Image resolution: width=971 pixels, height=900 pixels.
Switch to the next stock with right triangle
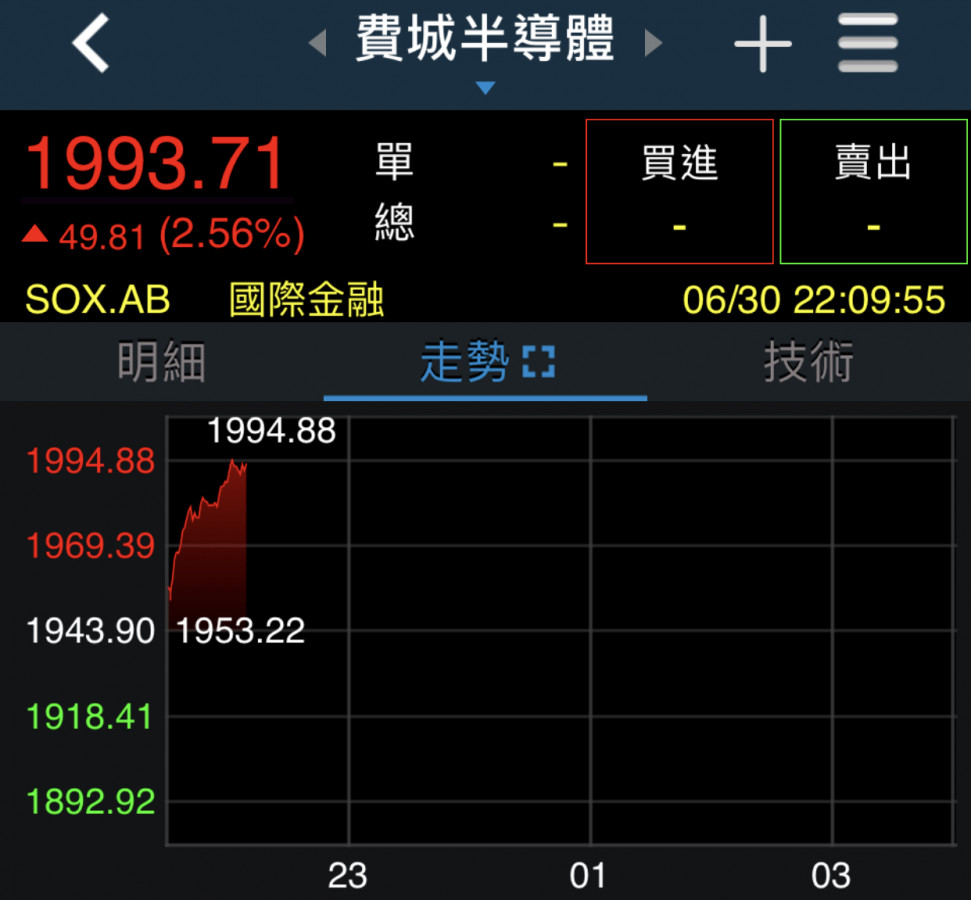pos(653,43)
